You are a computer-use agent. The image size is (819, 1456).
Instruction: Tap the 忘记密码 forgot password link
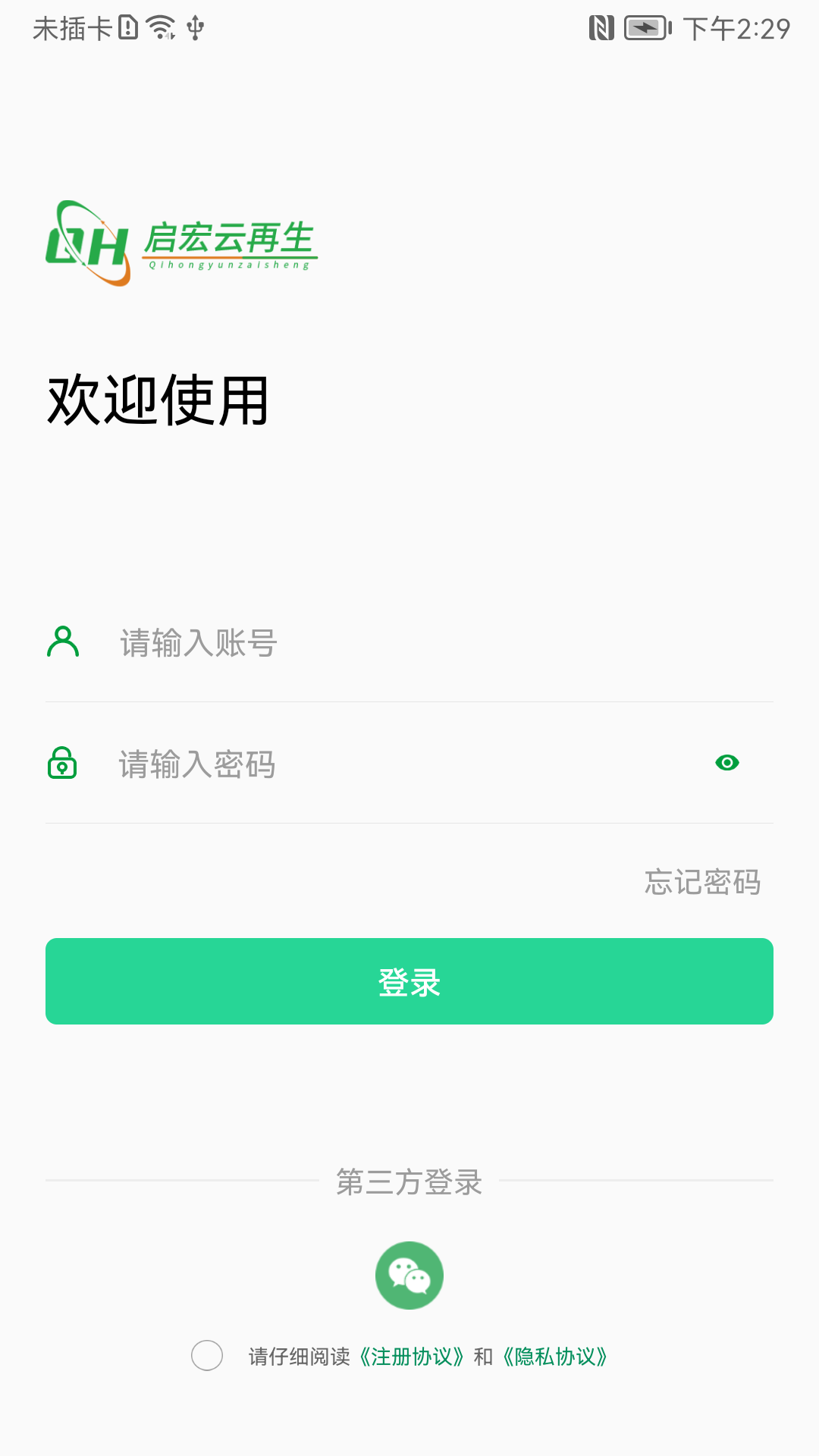[x=701, y=883]
